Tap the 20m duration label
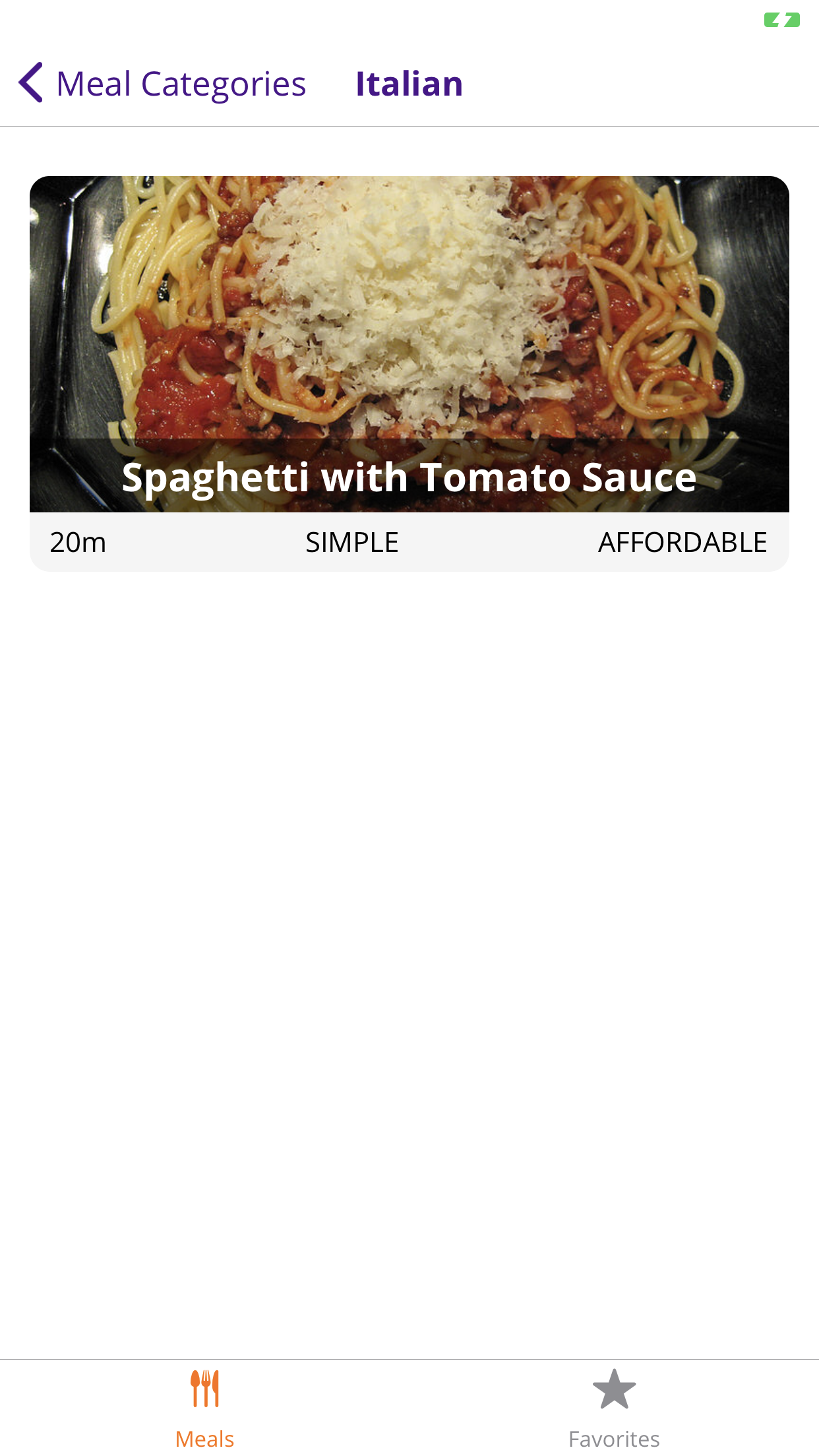Image resolution: width=819 pixels, height=1456 pixels. point(78,542)
